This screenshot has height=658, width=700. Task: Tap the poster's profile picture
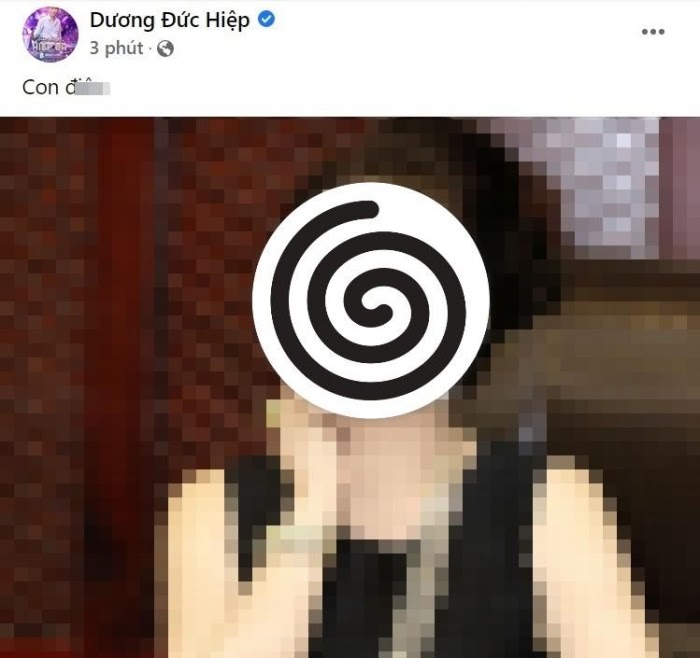(49, 33)
